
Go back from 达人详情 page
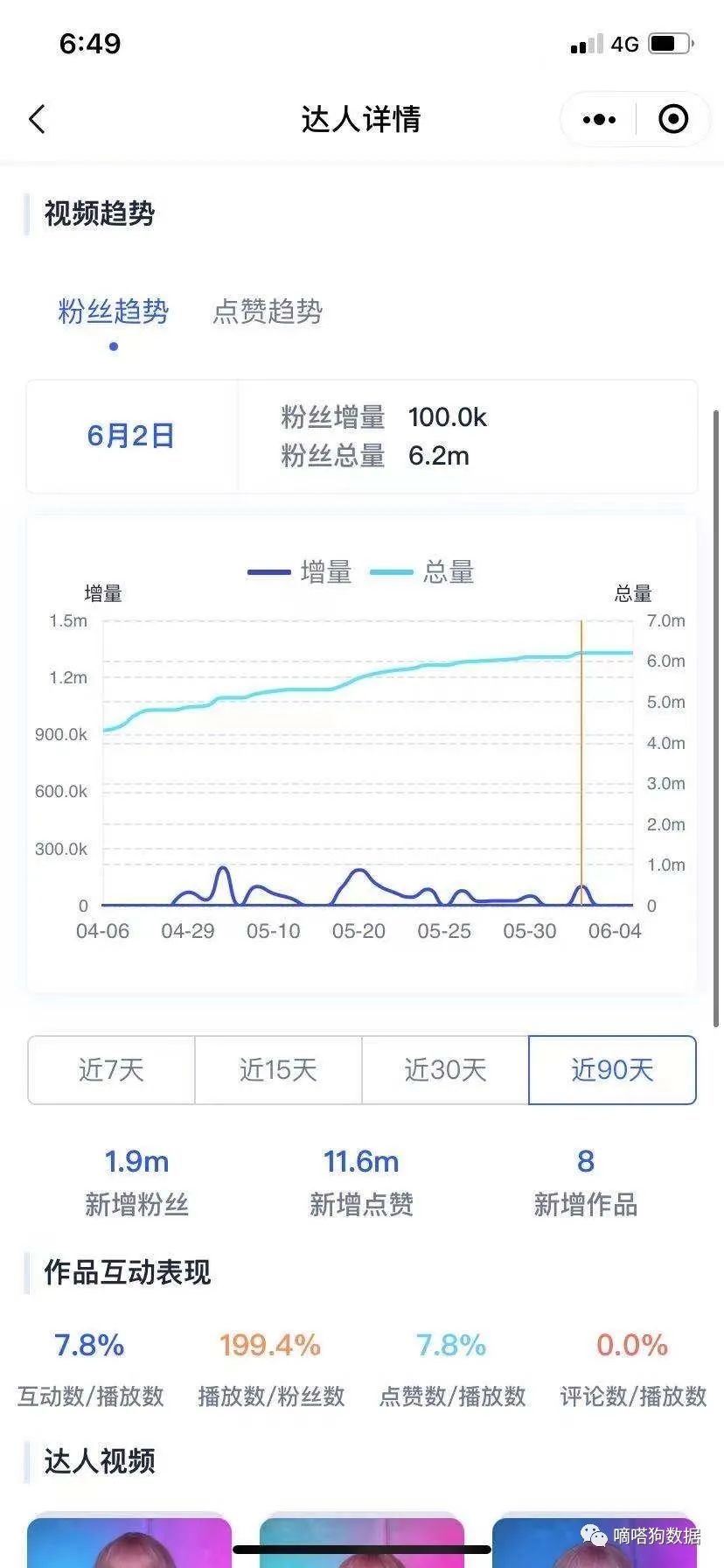37,119
